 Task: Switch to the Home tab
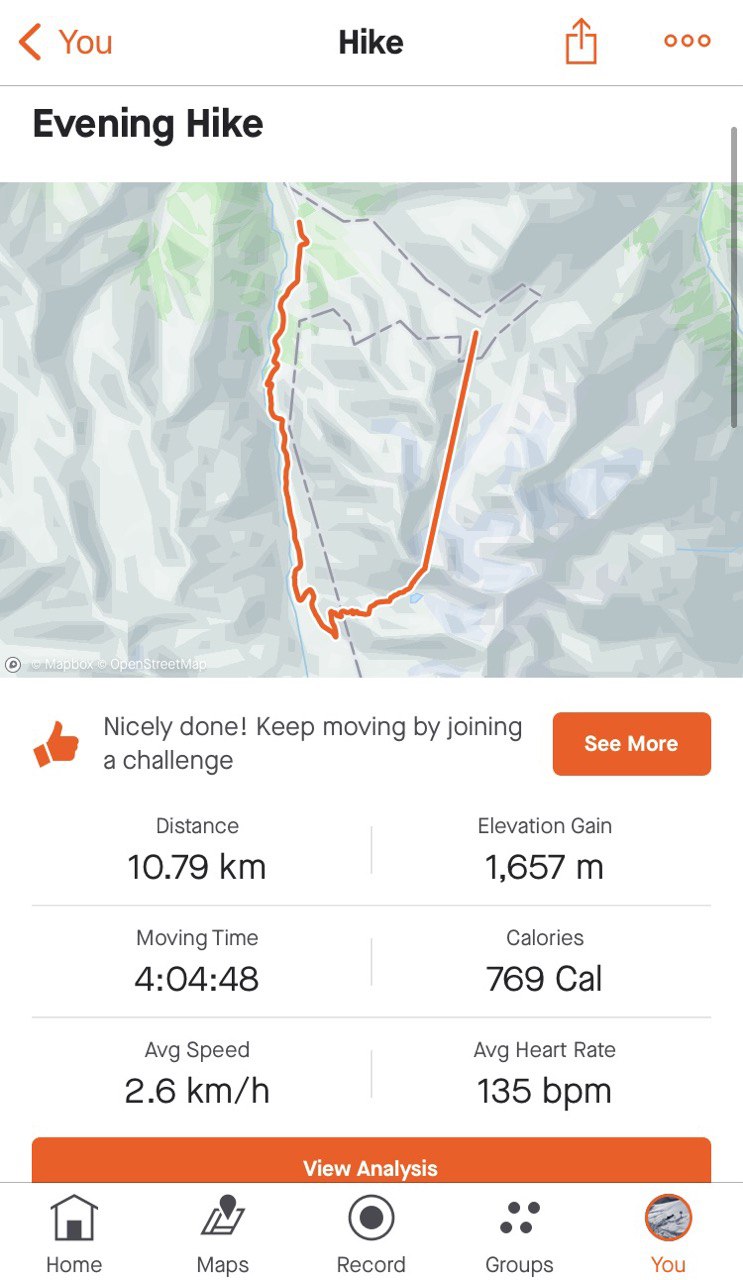[x=74, y=1236]
